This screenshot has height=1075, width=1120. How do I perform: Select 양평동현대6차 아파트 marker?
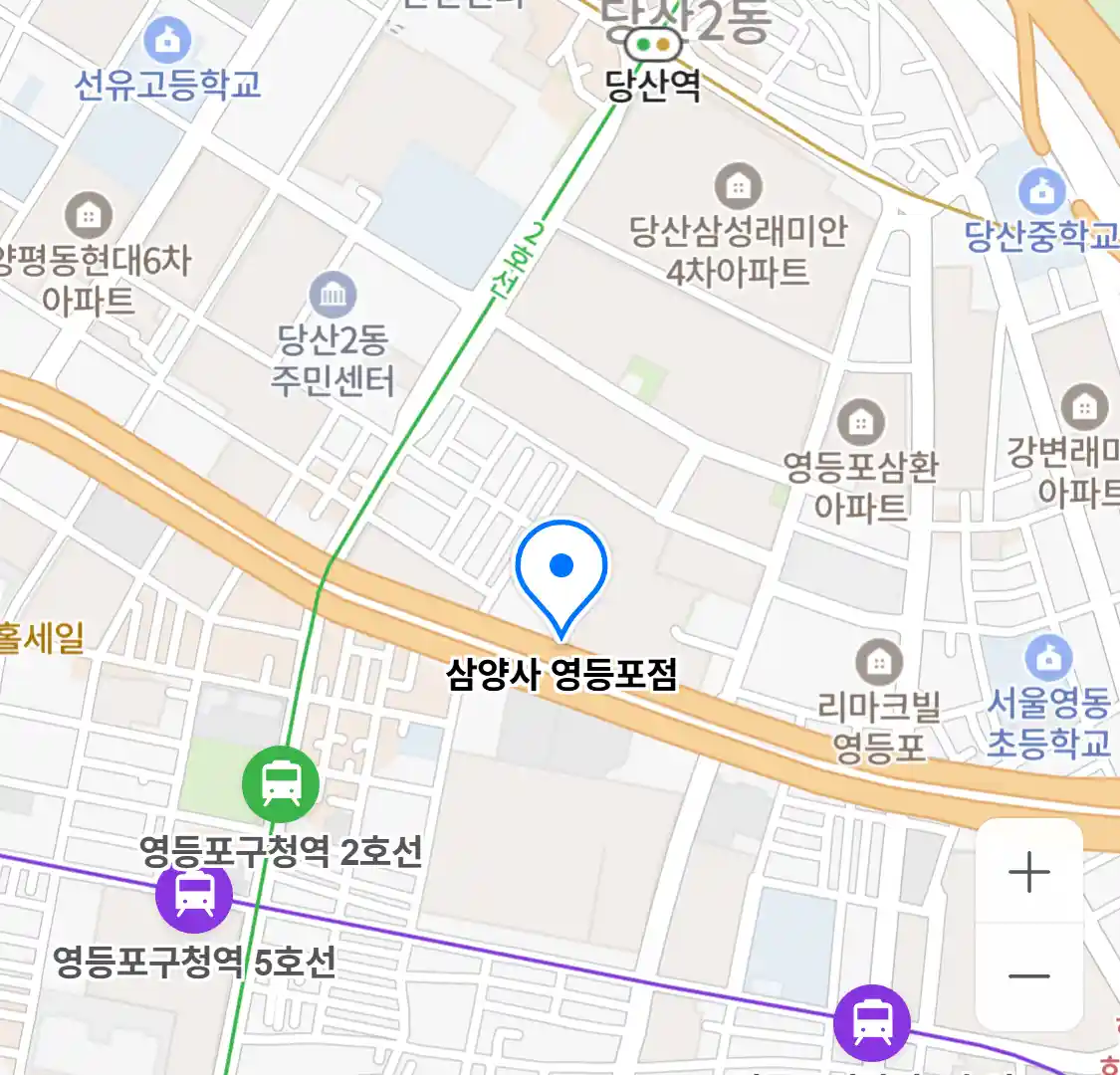(89, 214)
